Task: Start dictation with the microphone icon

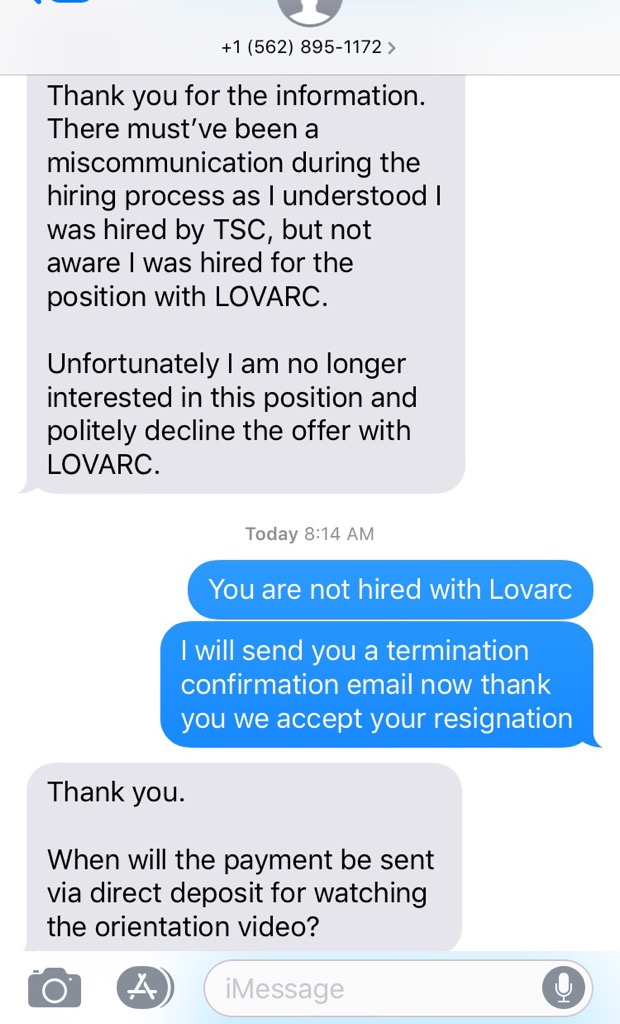Action: tap(563, 989)
